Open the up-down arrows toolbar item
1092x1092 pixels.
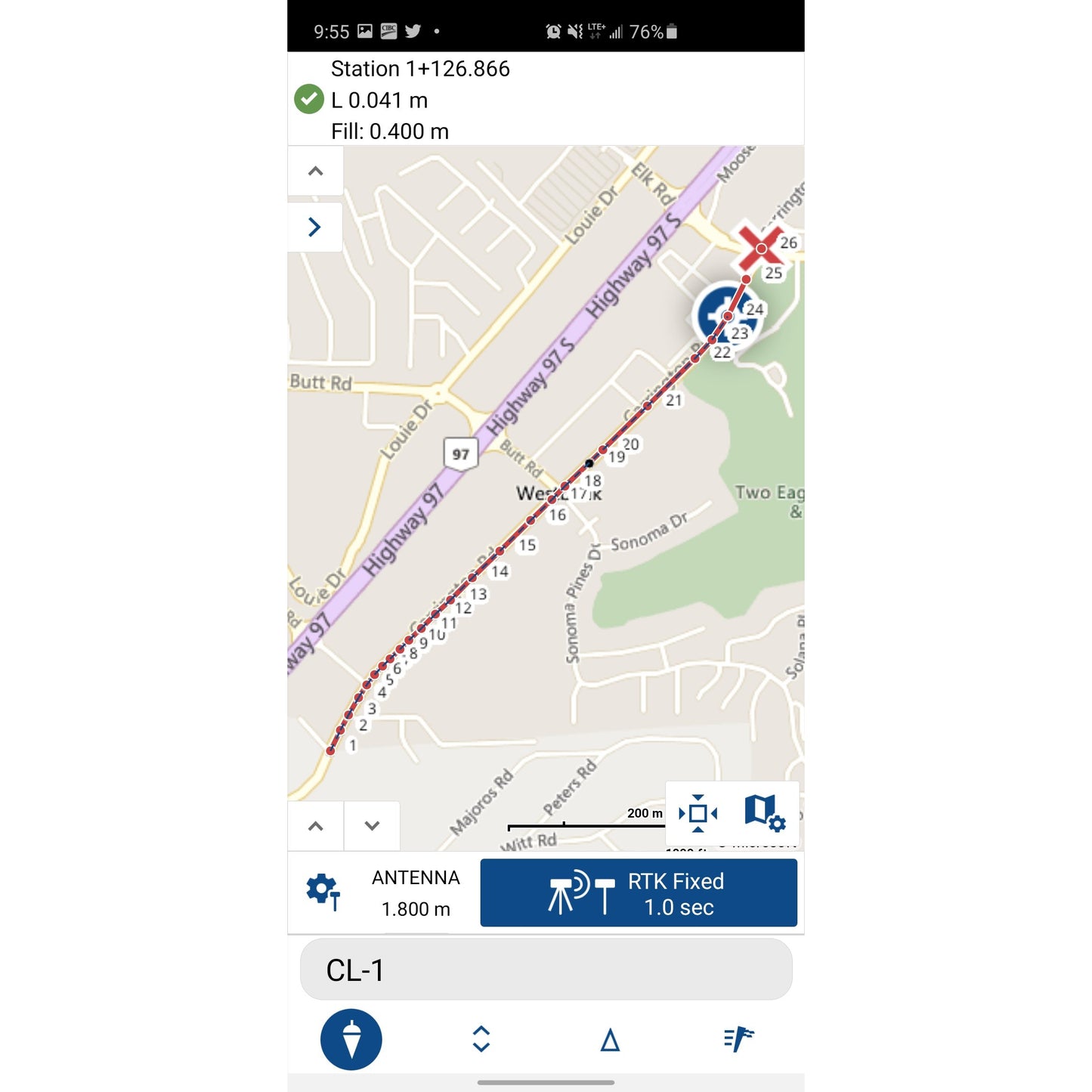481,1039
